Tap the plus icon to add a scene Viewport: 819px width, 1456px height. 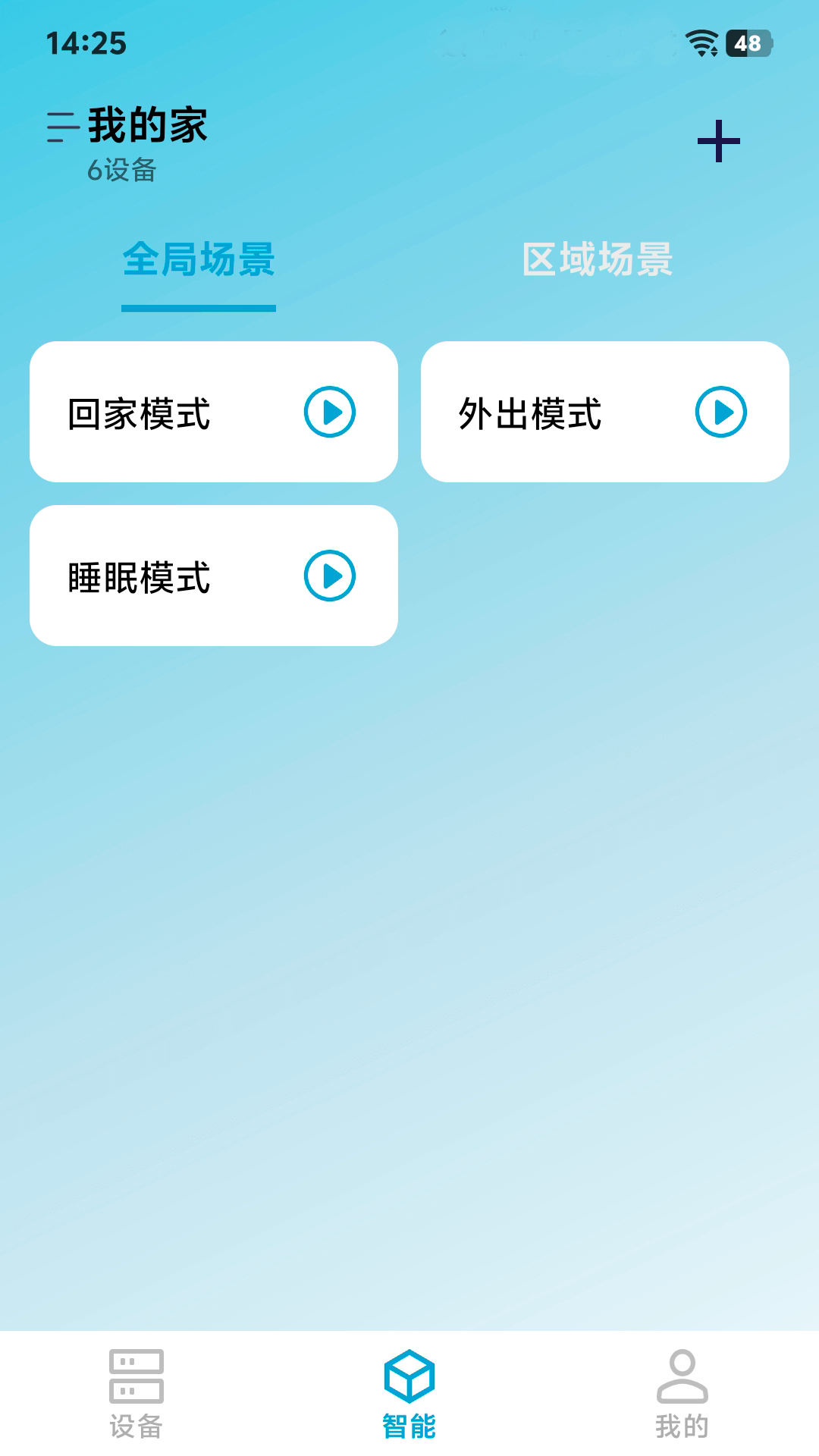click(717, 141)
